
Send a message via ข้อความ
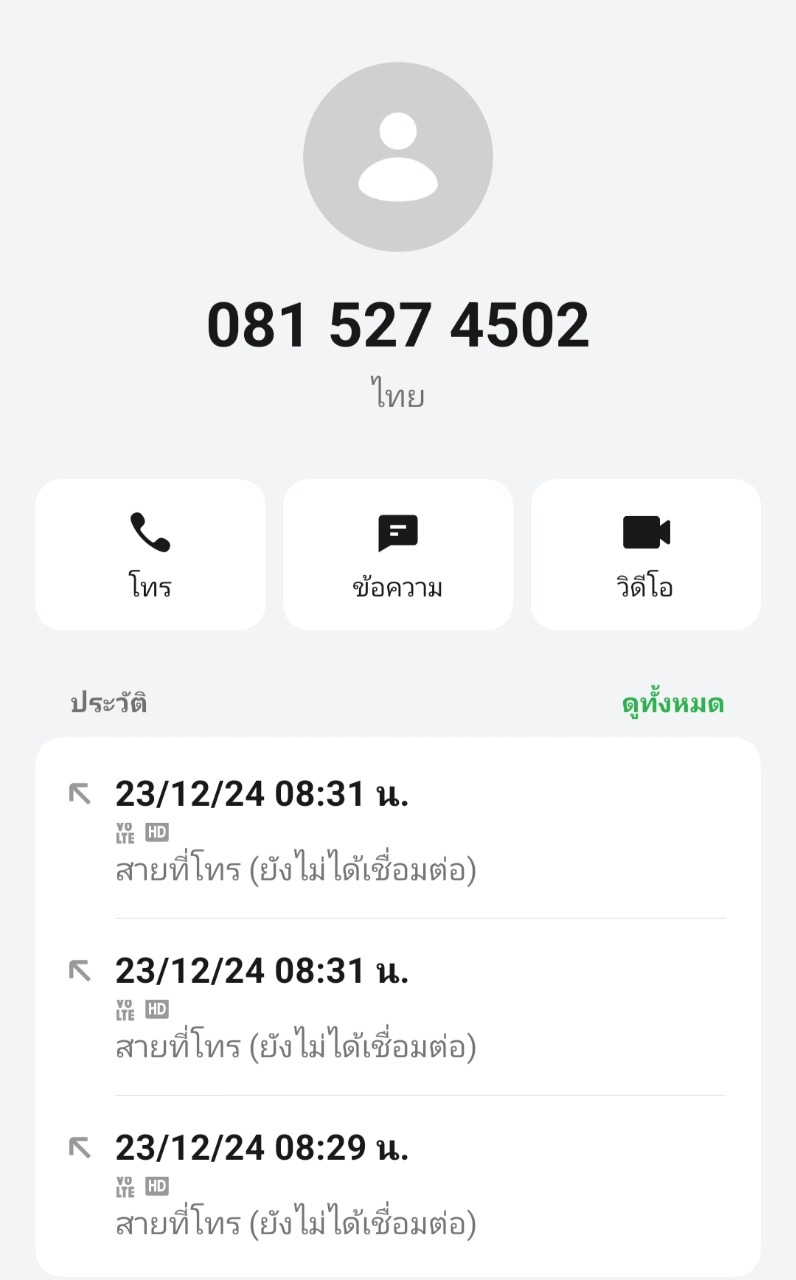point(398,554)
